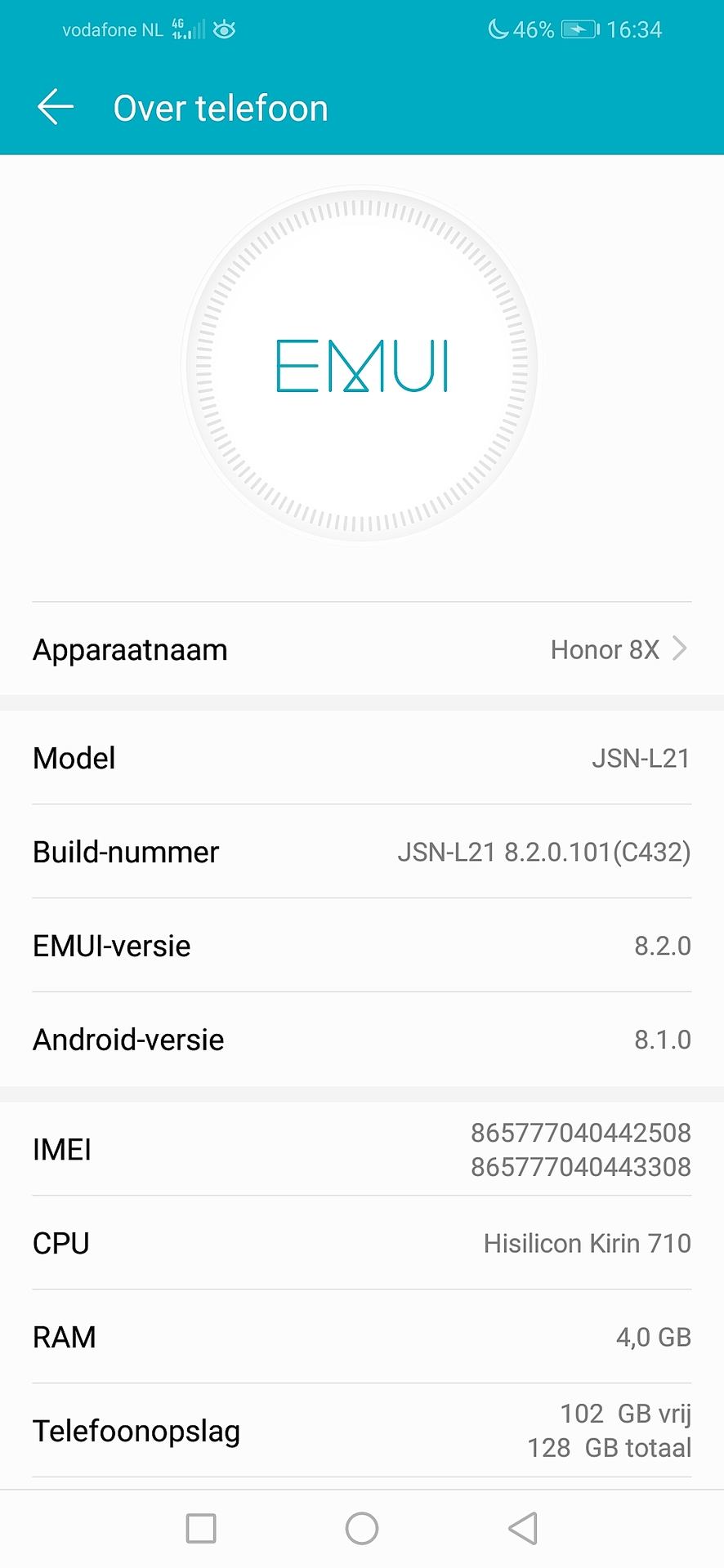This screenshot has height=1568, width=724.
Task: Go to the home screen
Action: [x=362, y=1528]
